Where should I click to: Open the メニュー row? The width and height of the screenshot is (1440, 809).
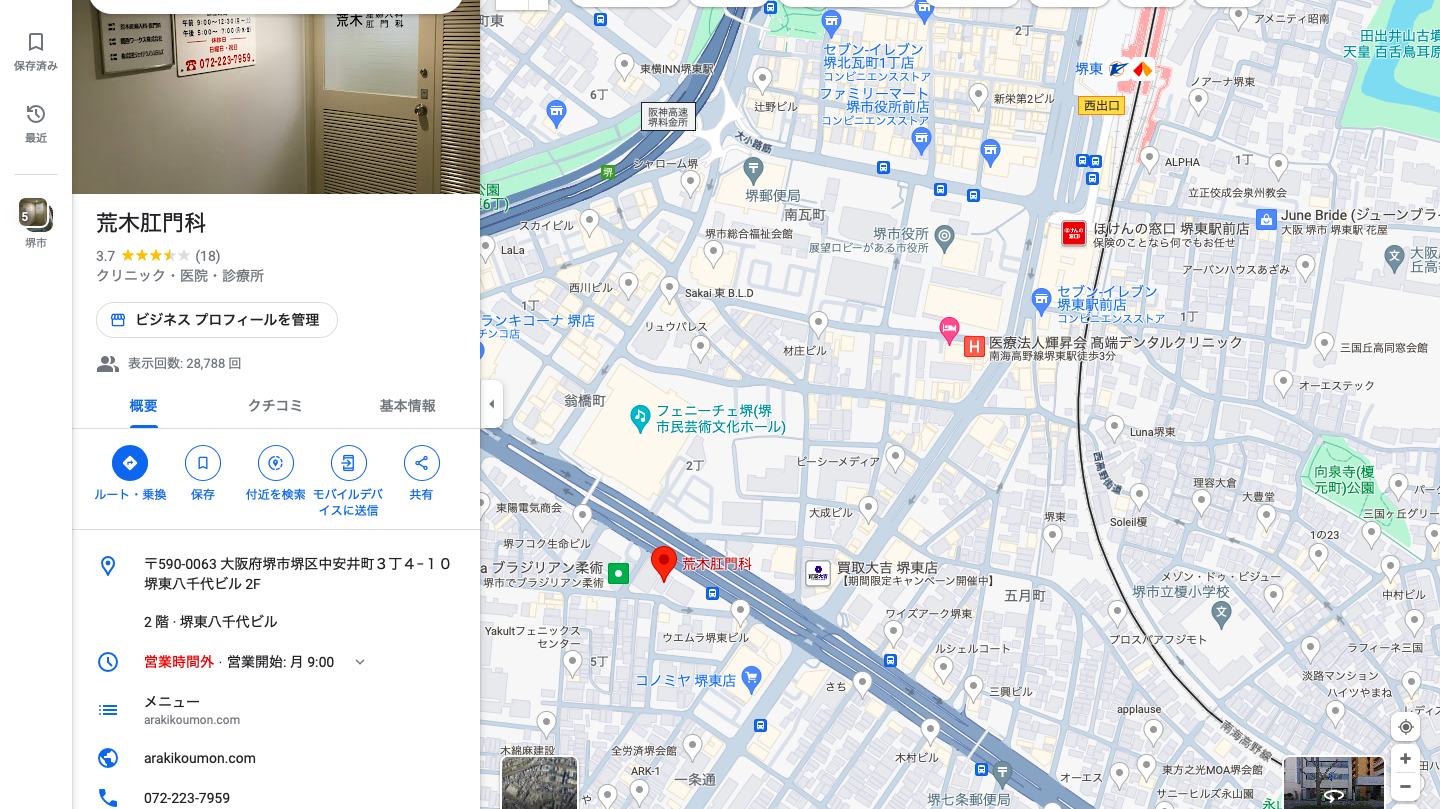(x=172, y=709)
